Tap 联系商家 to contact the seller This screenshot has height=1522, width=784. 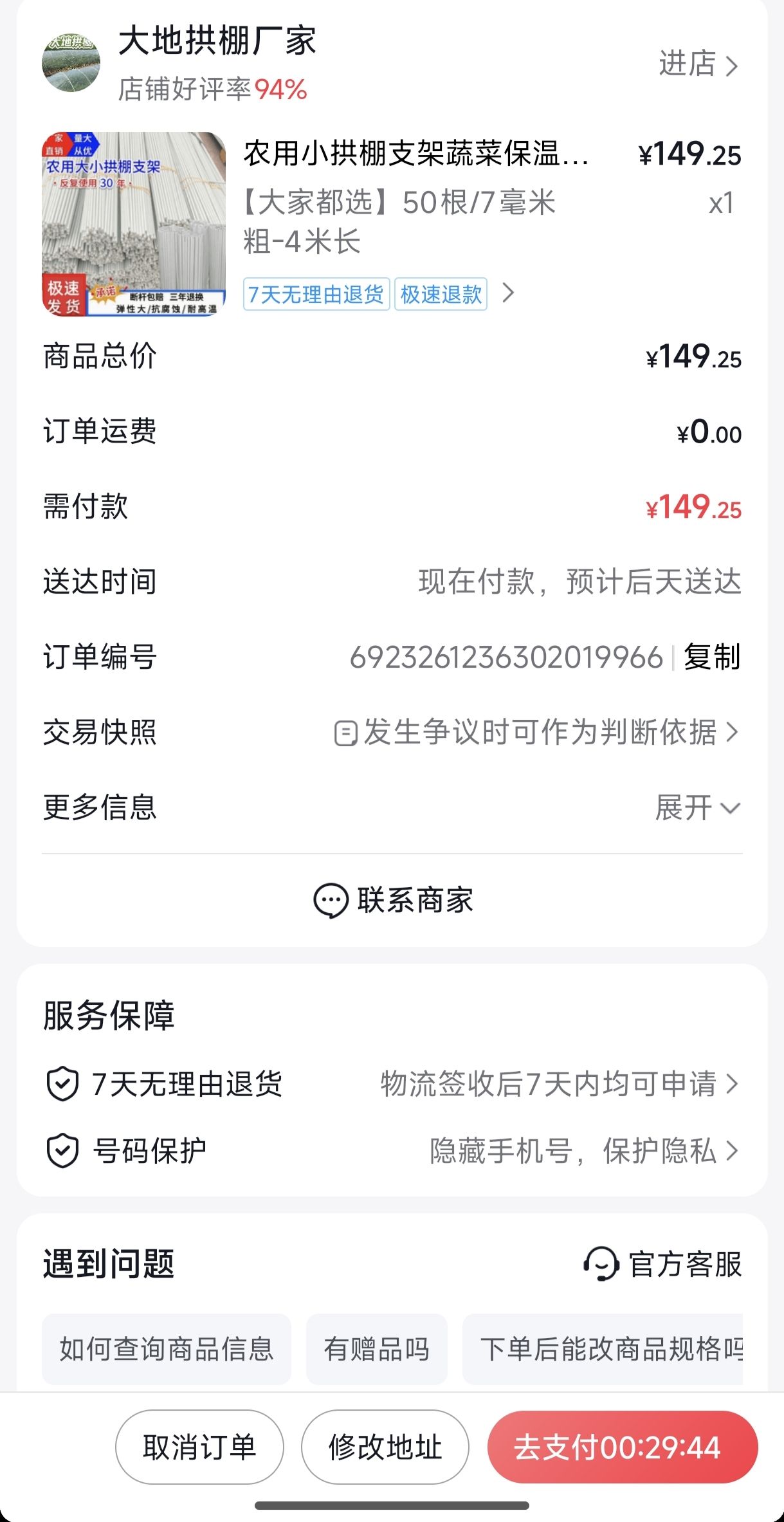pyautogui.click(x=392, y=900)
